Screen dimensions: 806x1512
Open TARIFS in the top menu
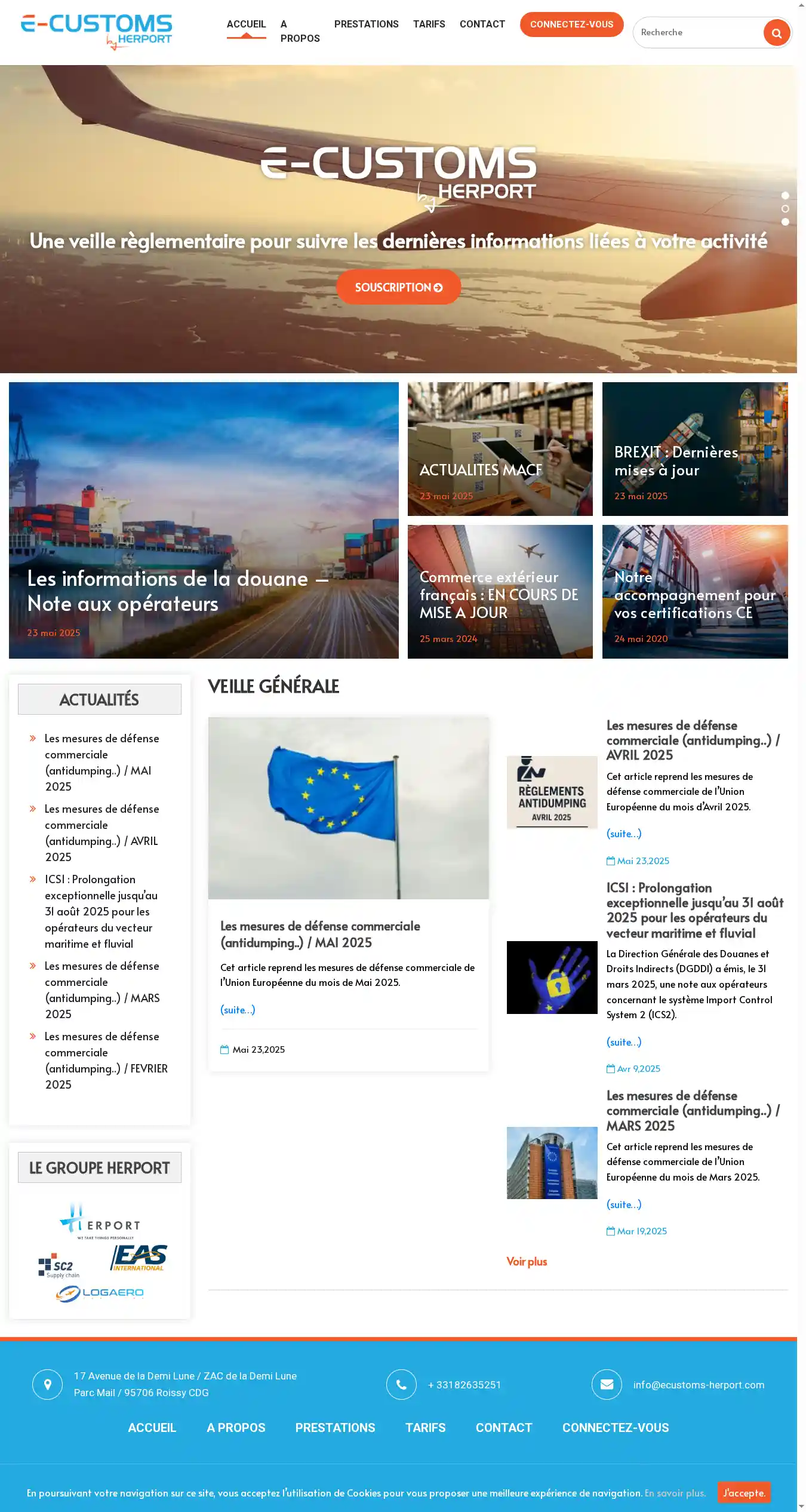click(429, 24)
